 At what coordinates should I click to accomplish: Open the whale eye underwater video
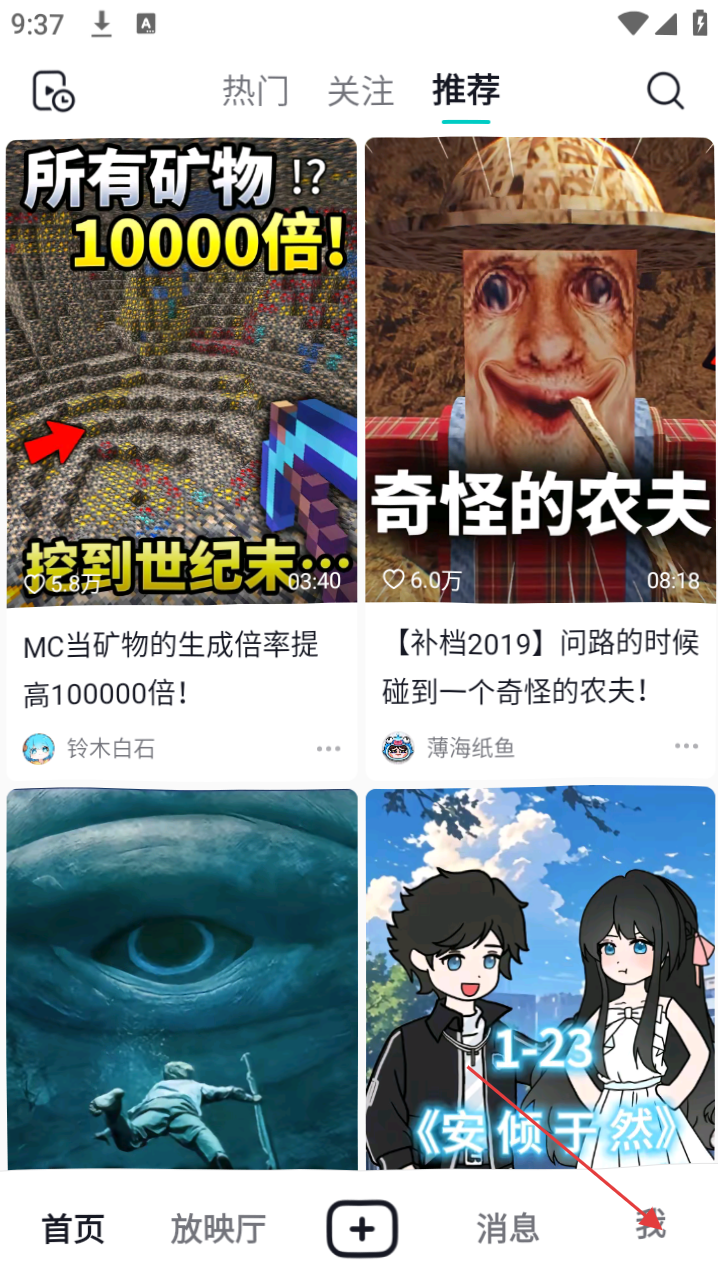[181, 978]
